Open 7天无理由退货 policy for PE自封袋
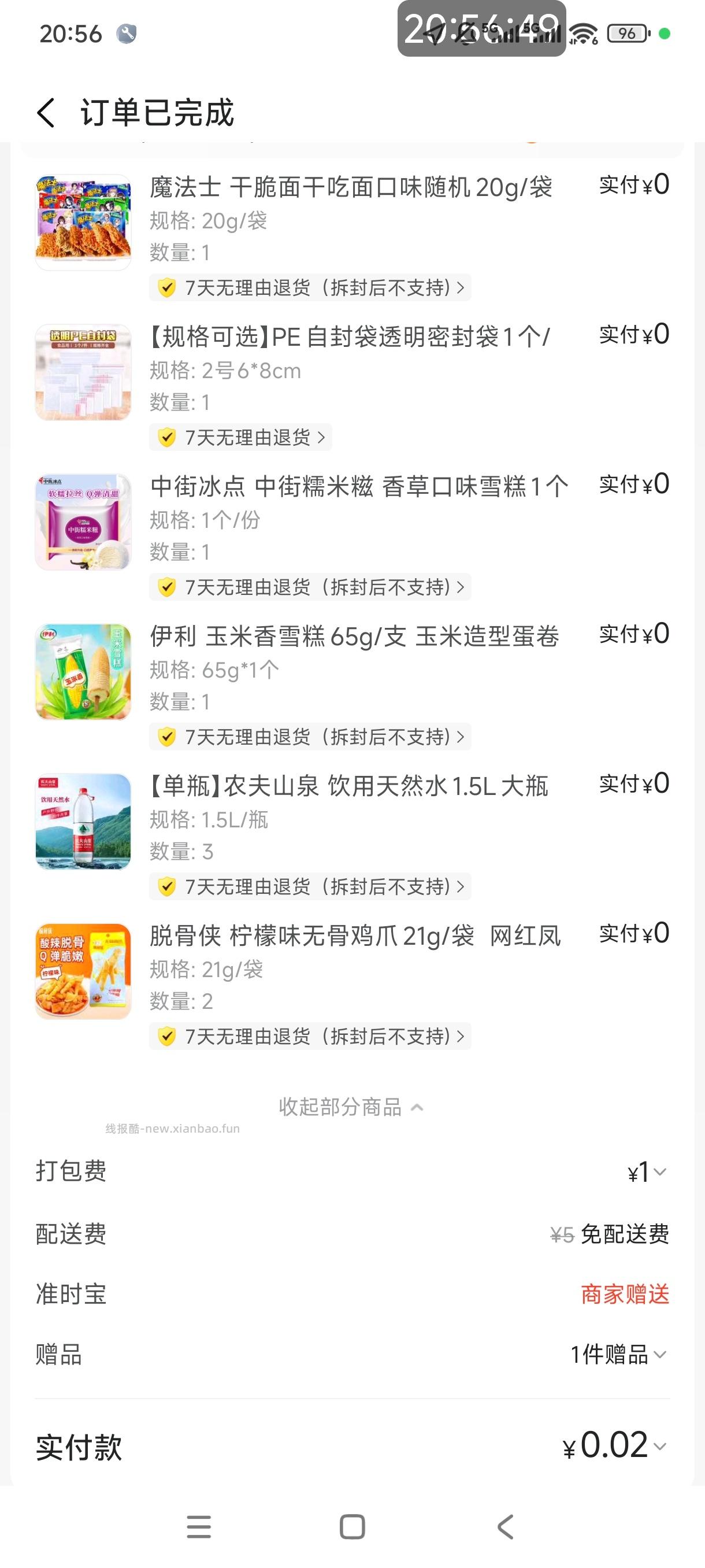 pyautogui.click(x=240, y=438)
